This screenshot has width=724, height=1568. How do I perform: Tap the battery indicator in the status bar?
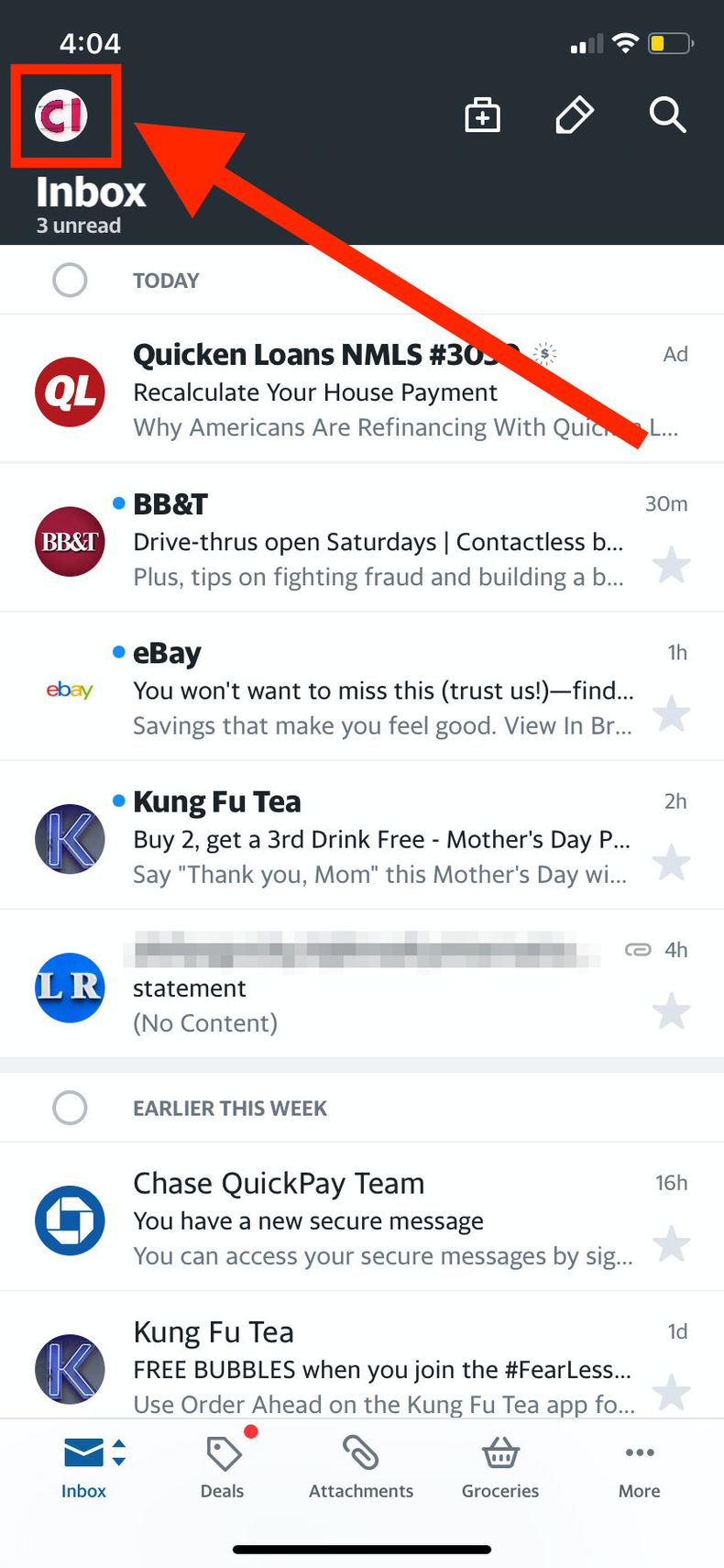[x=668, y=42]
